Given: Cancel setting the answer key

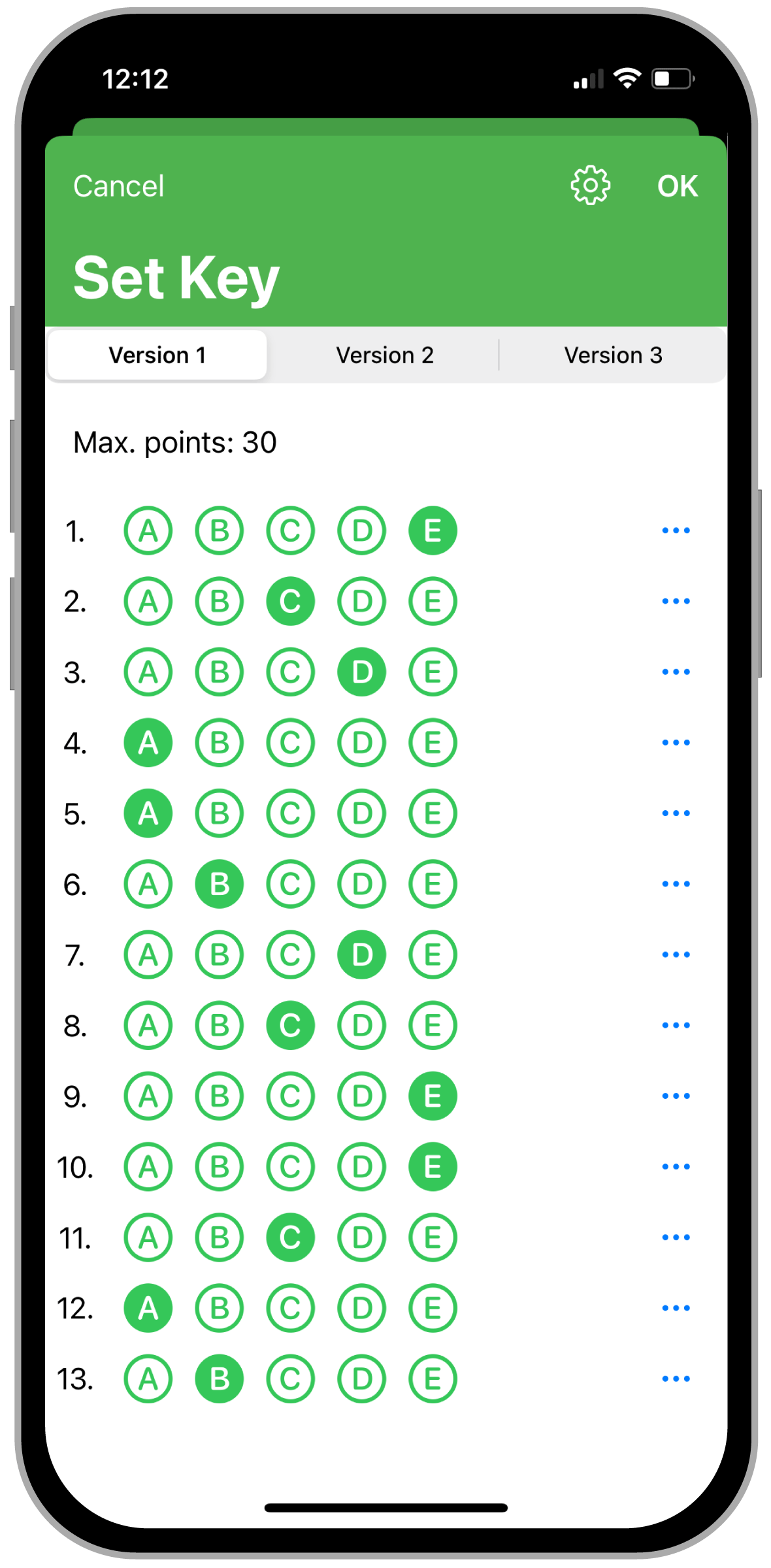Looking at the screenshot, I should 118,186.
